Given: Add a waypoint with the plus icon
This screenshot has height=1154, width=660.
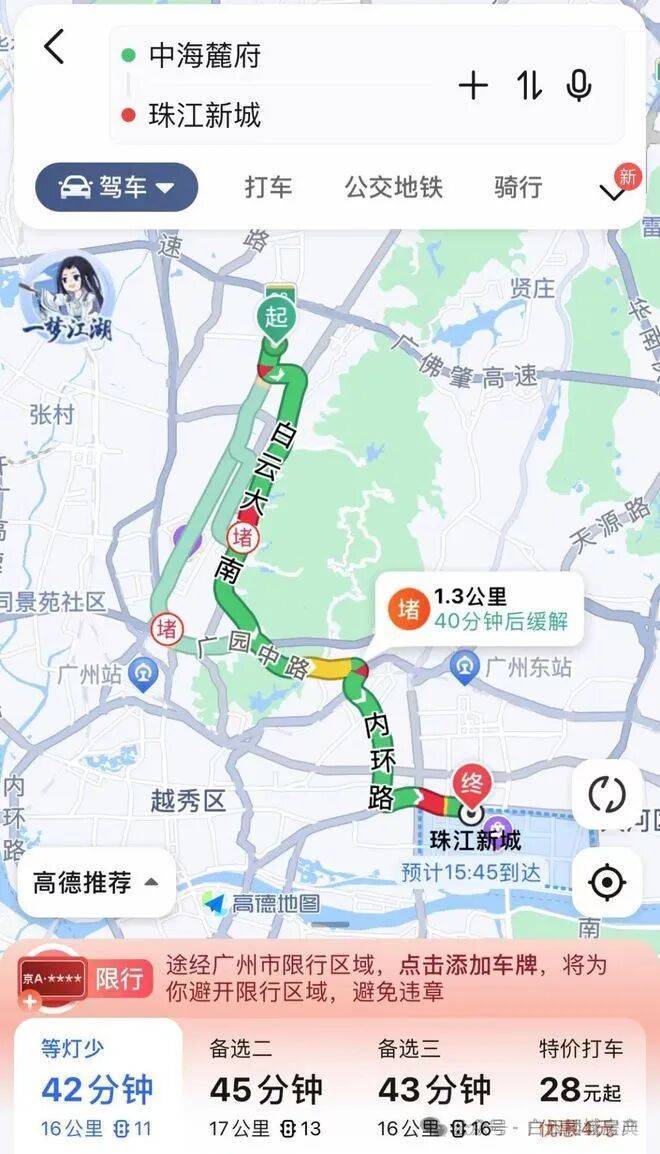Looking at the screenshot, I should pos(472,86).
